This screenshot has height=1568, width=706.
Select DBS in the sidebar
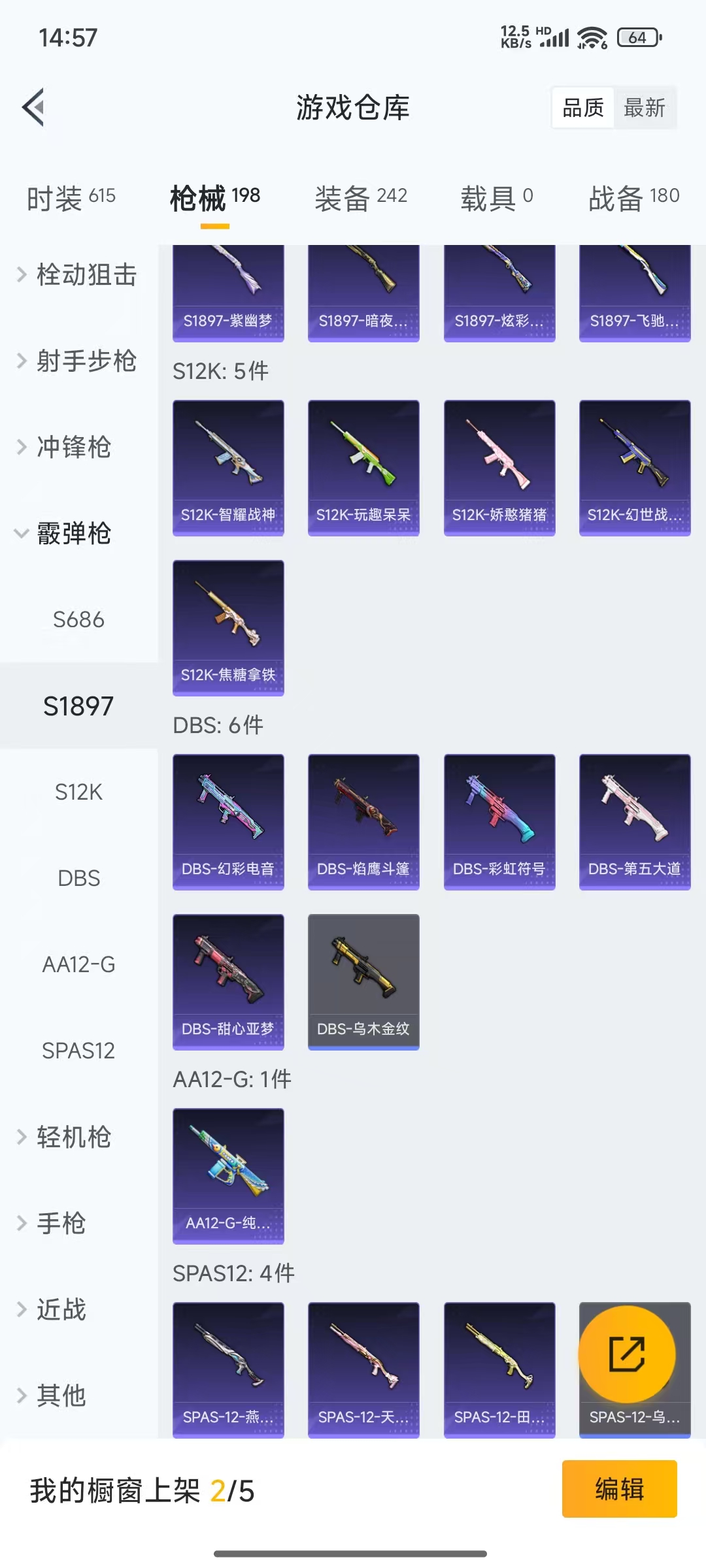(78, 878)
